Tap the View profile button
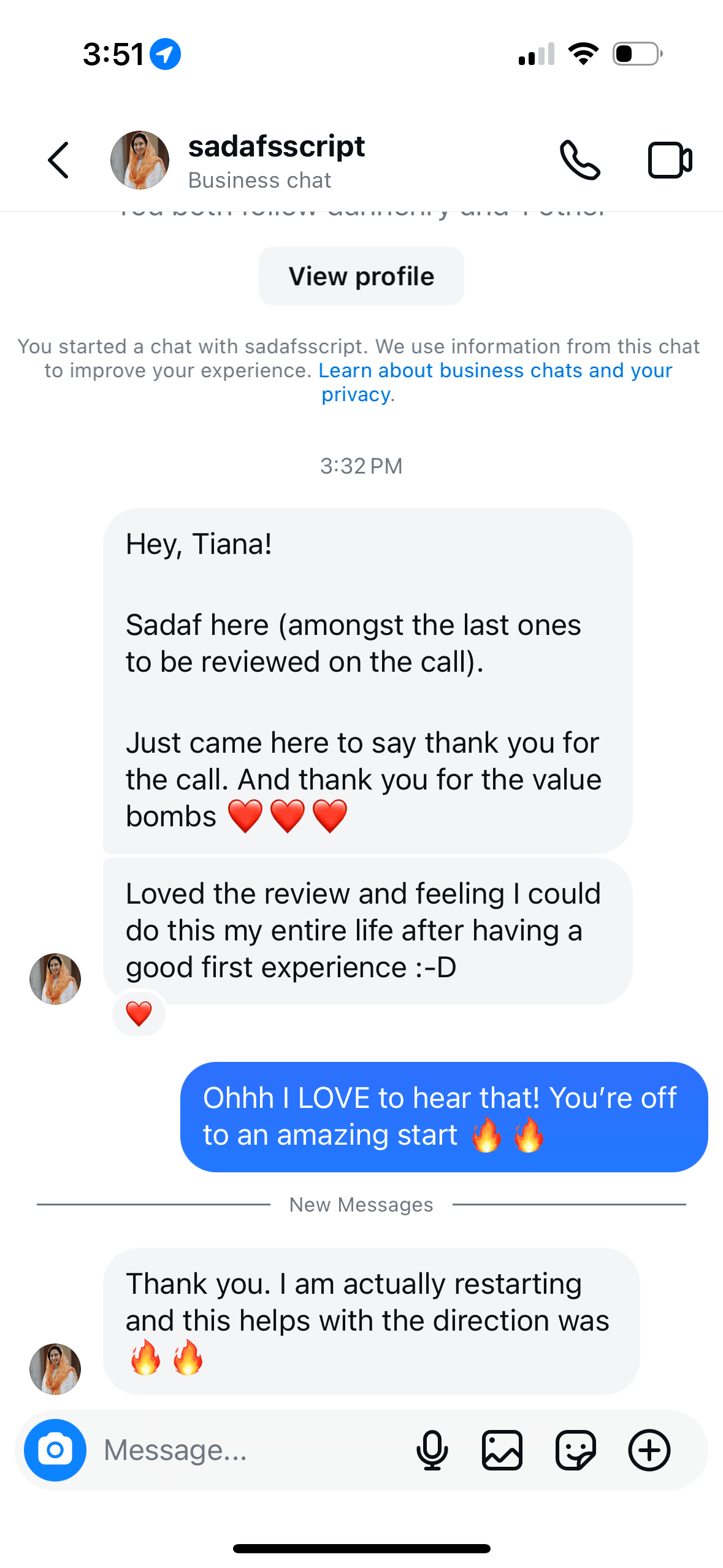 click(x=361, y=276)
